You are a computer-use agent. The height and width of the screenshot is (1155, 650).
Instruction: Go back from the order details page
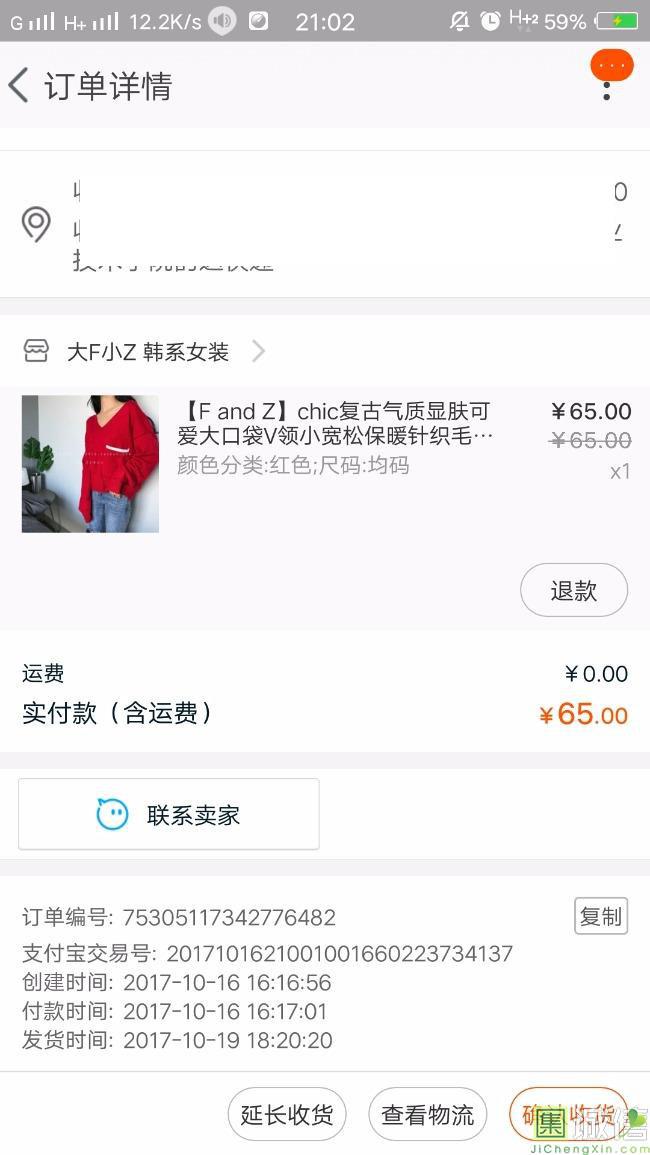19,86
